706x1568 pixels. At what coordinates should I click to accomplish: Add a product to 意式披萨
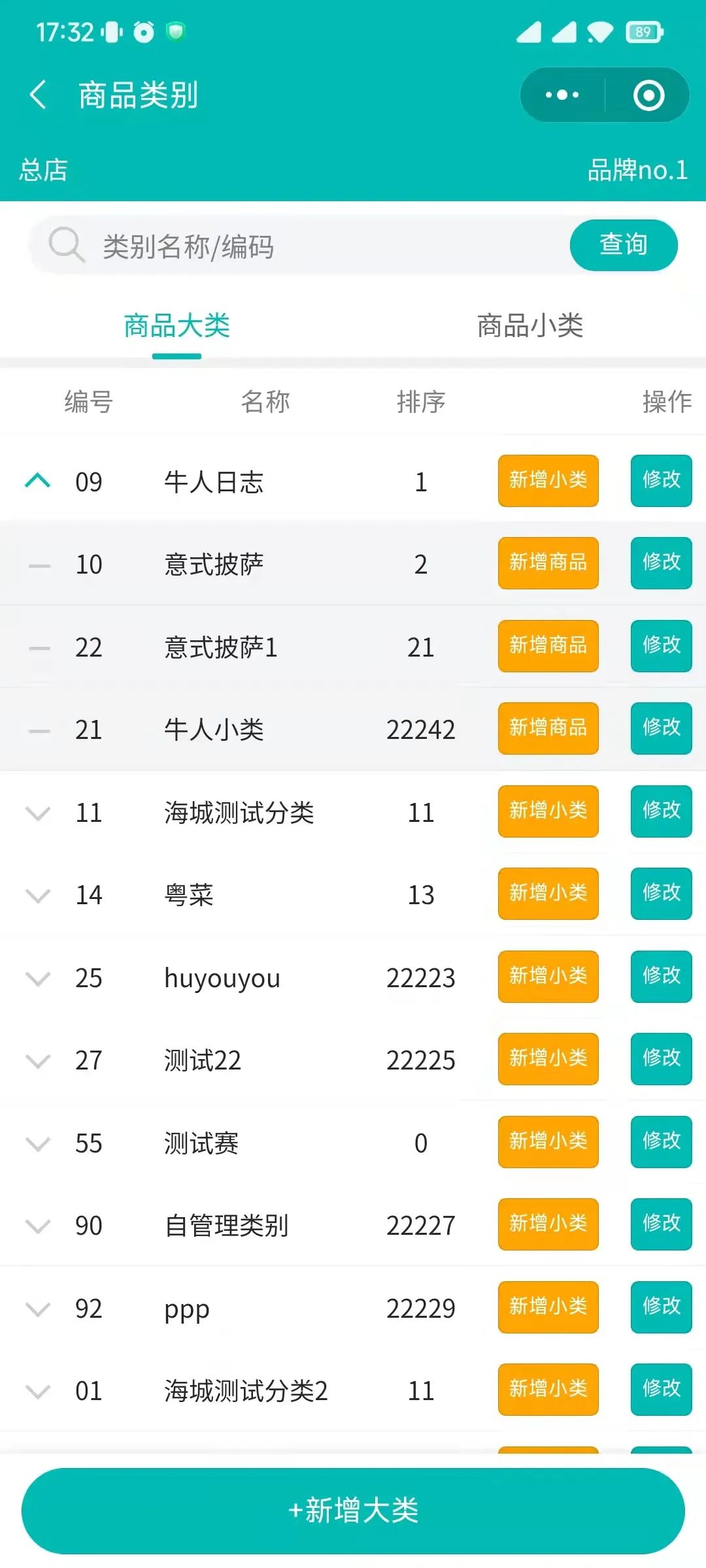pyautogui.click(x=548, y=563)
